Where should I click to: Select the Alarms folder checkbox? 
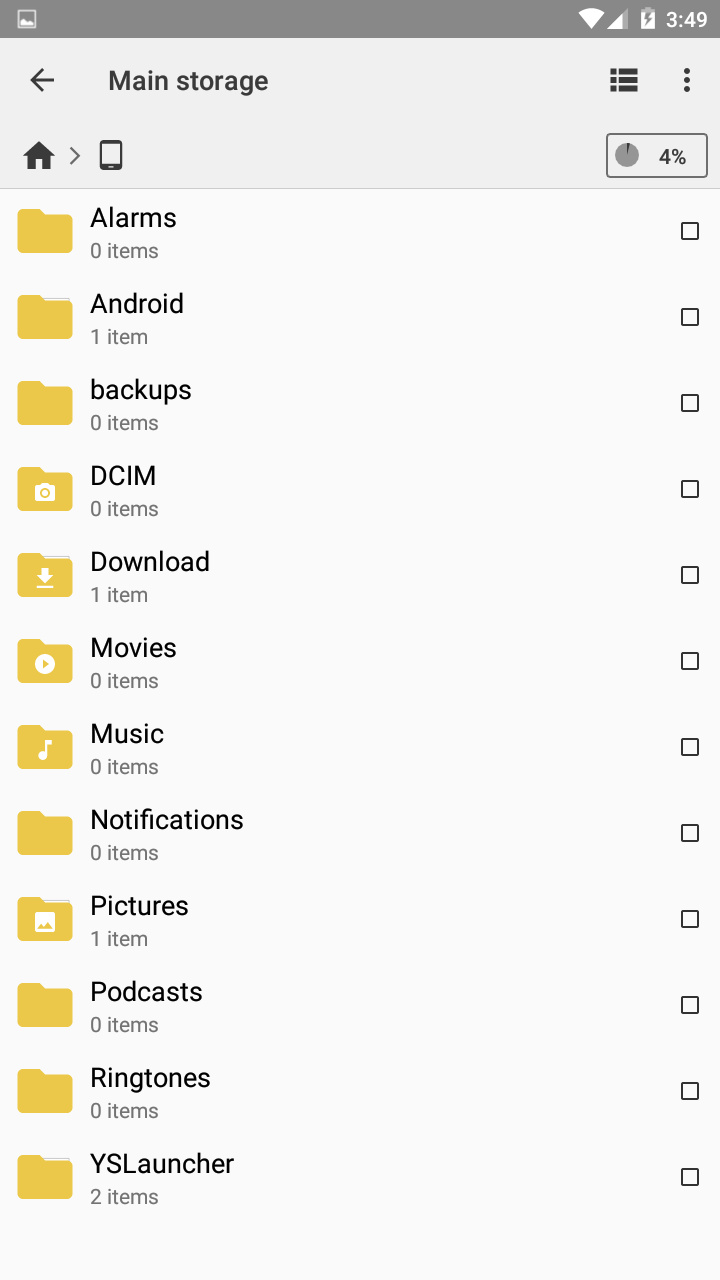[690, 231]
